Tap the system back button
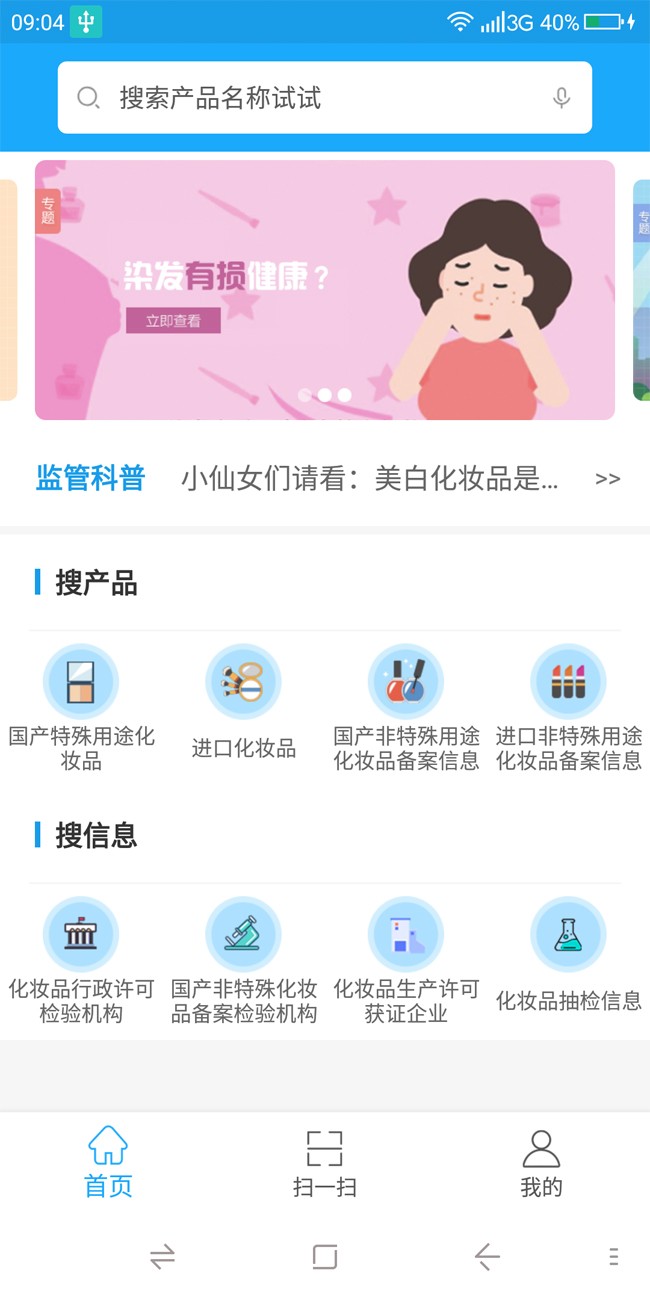Screen dimensions: 650x1300 487,1257
